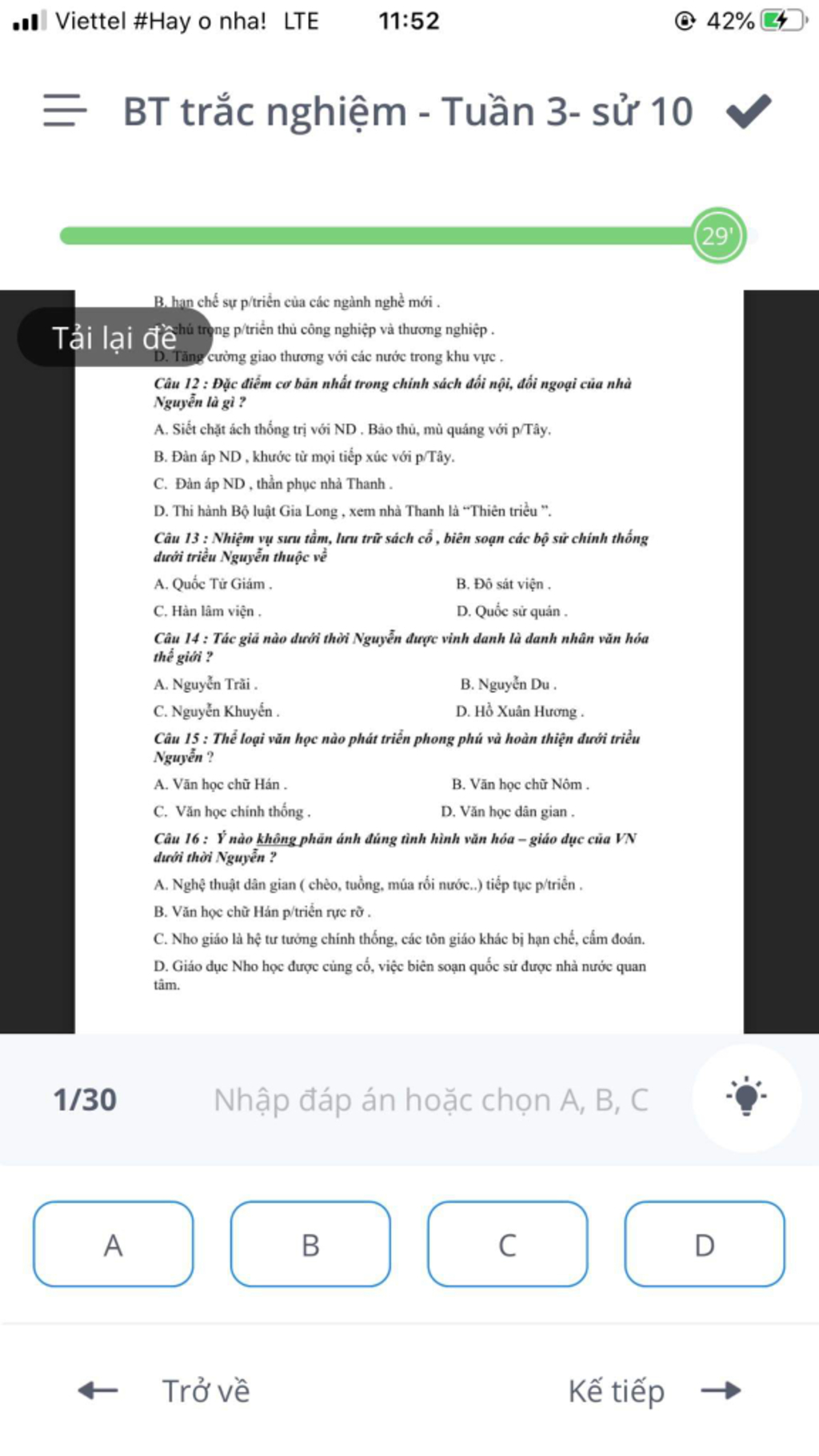
Task: Open the hamburger menu
Action: pos(65,110)
